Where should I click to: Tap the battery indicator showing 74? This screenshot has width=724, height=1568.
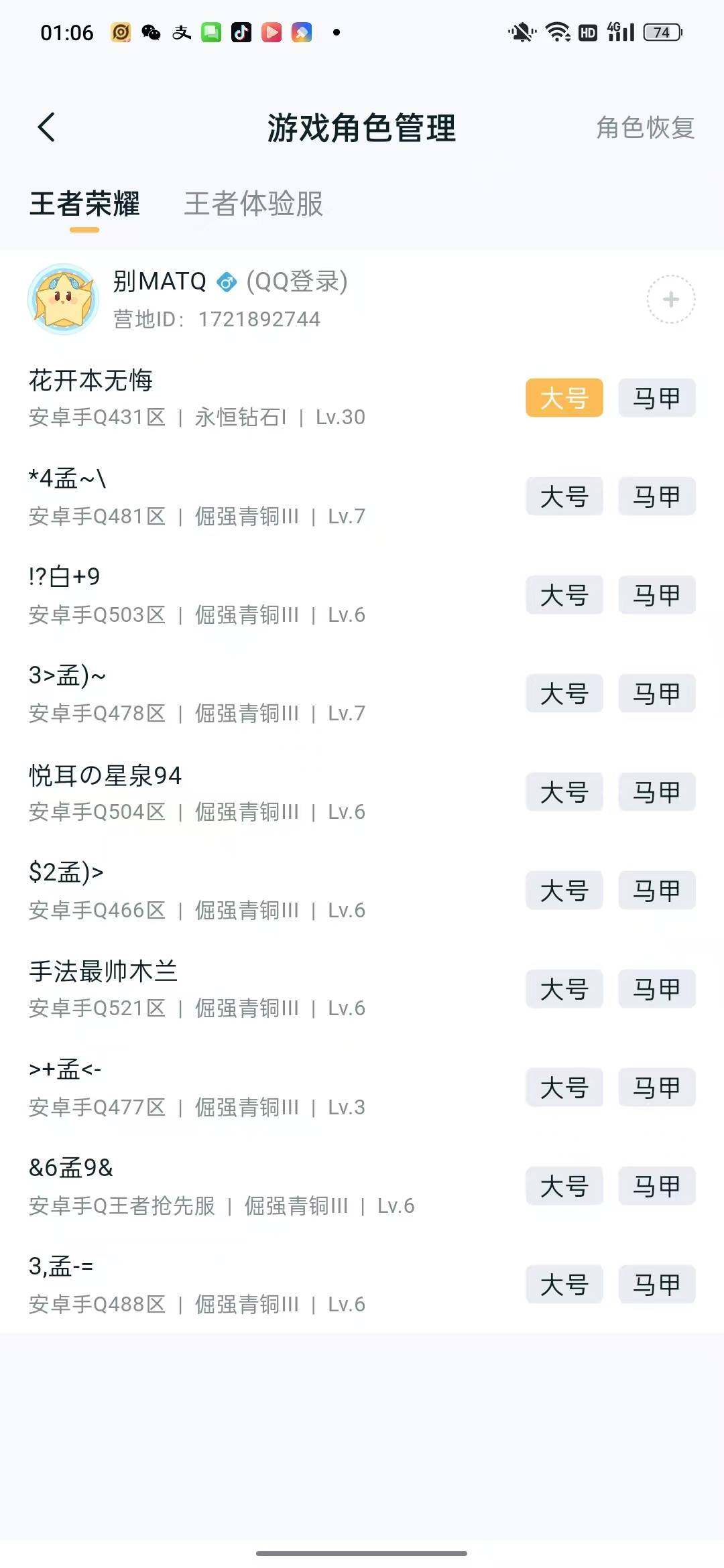click(660, 31)
